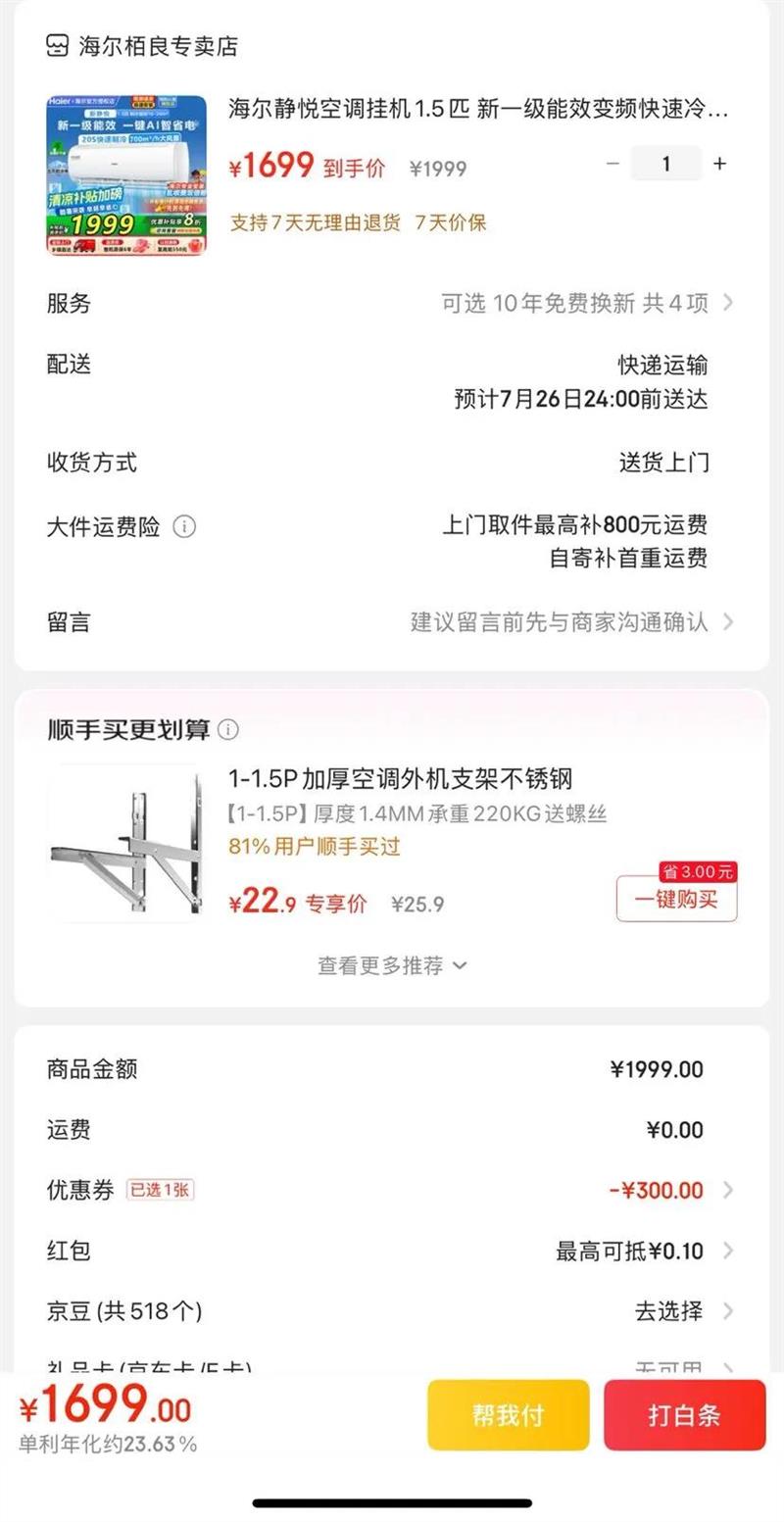Viewport: 784px width, 1522px height.
Task: Open the 空调外机支架 product image
Action: pos(124,843)
